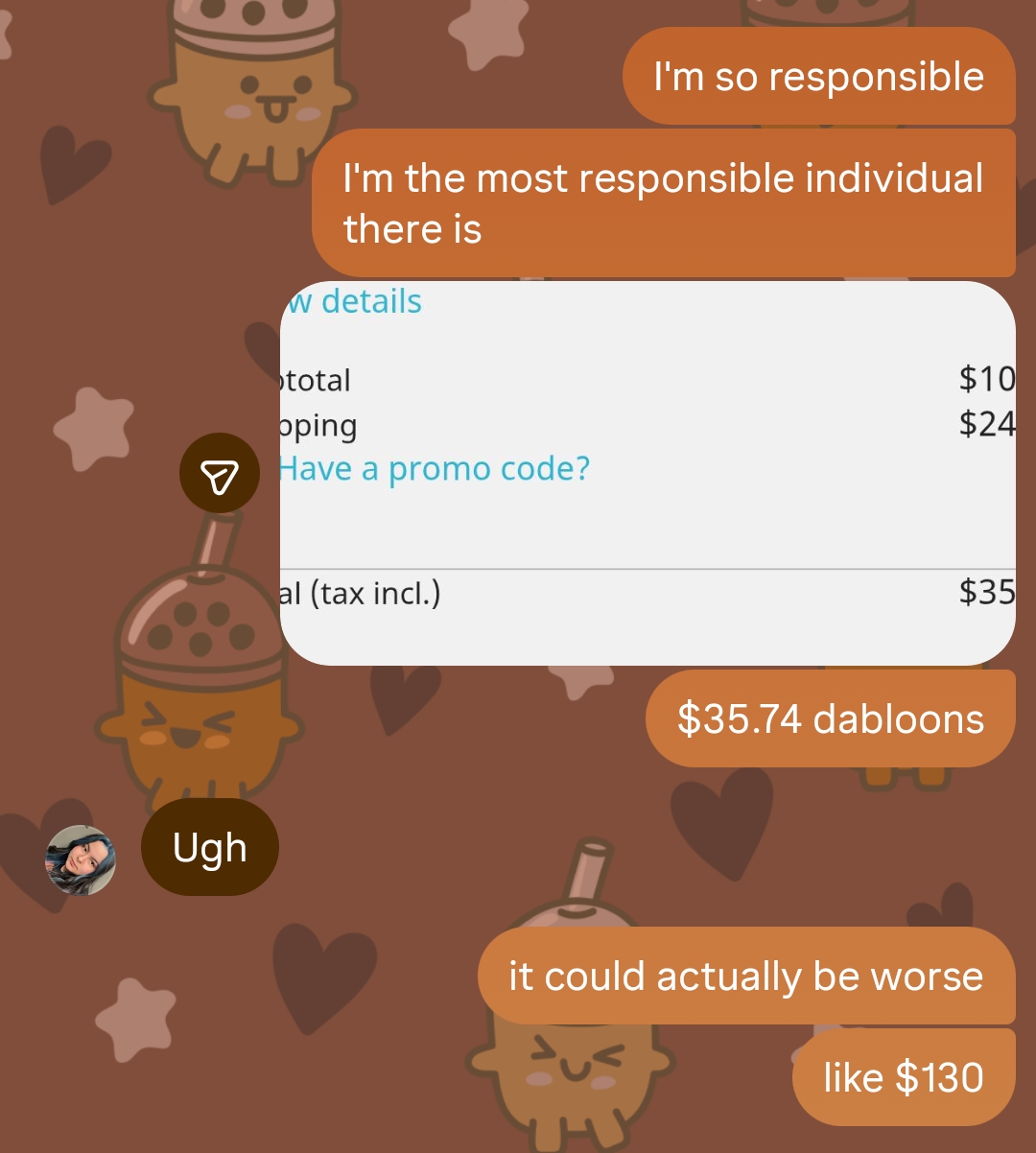Forward the shared order total image

(220, 474)
